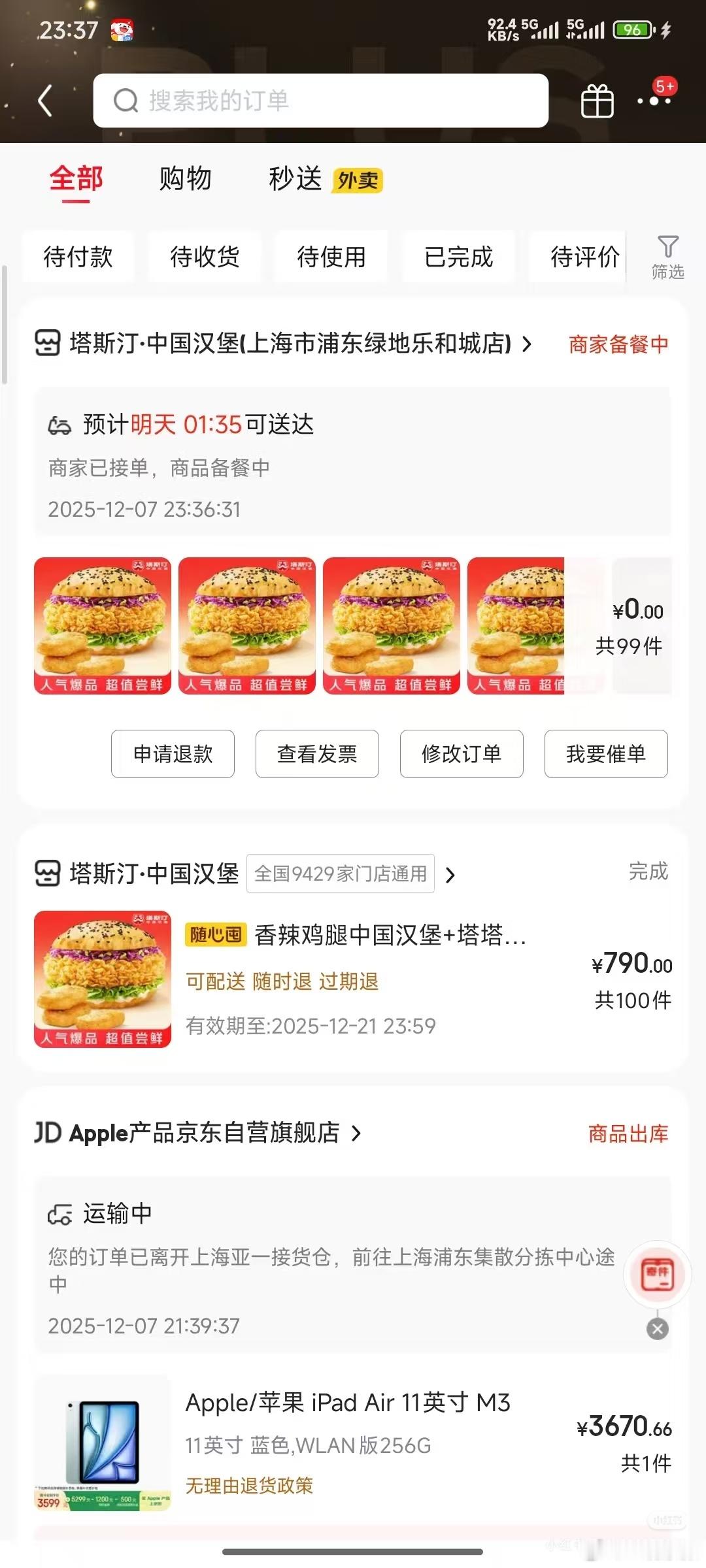Tap the 搜索我的订单 search box
Image resolution: width=706 pixels, height=1568 pixels.
(x=320, y=101)
